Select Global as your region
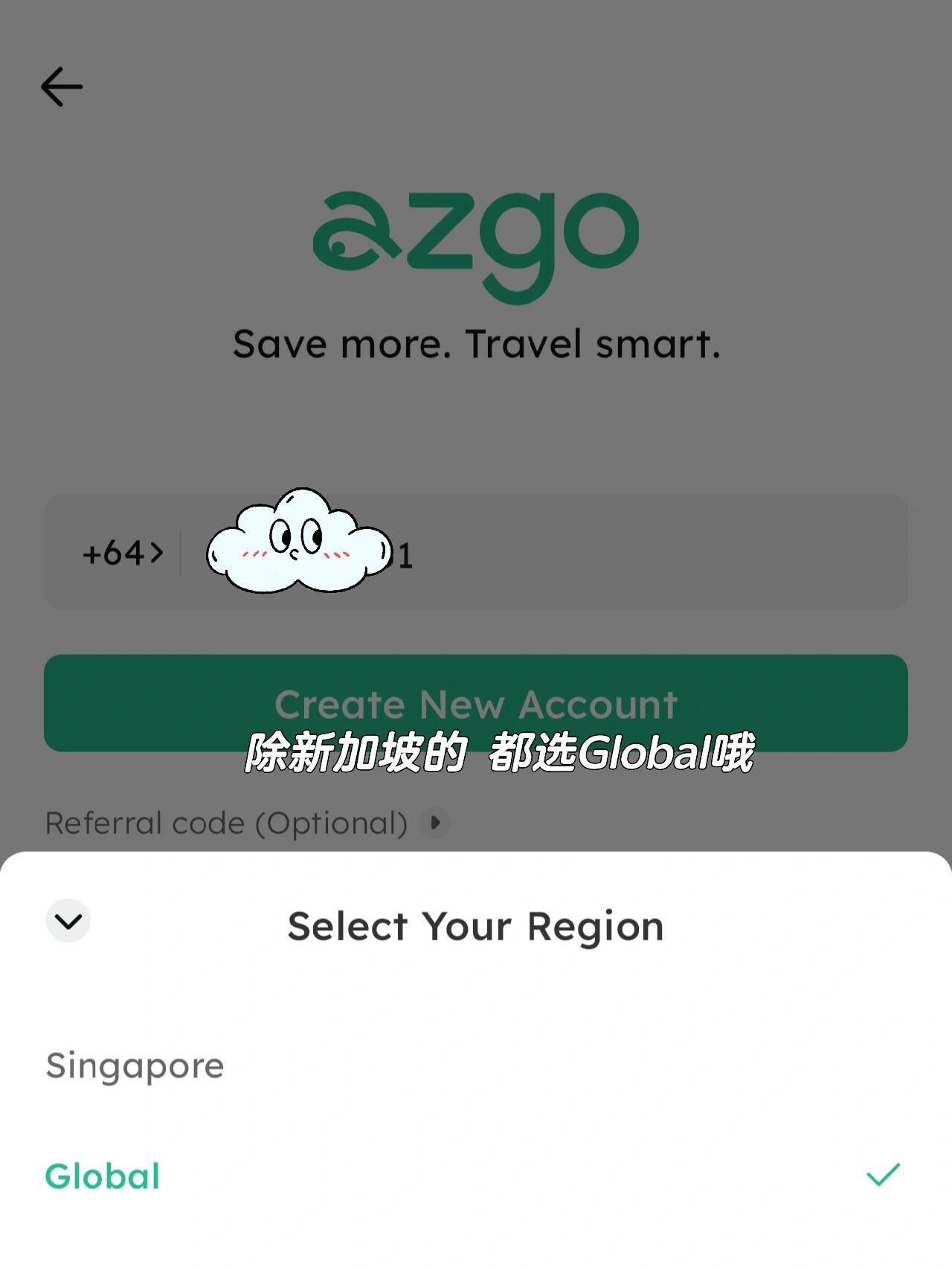952x1270 pixels. (102, 1174)
